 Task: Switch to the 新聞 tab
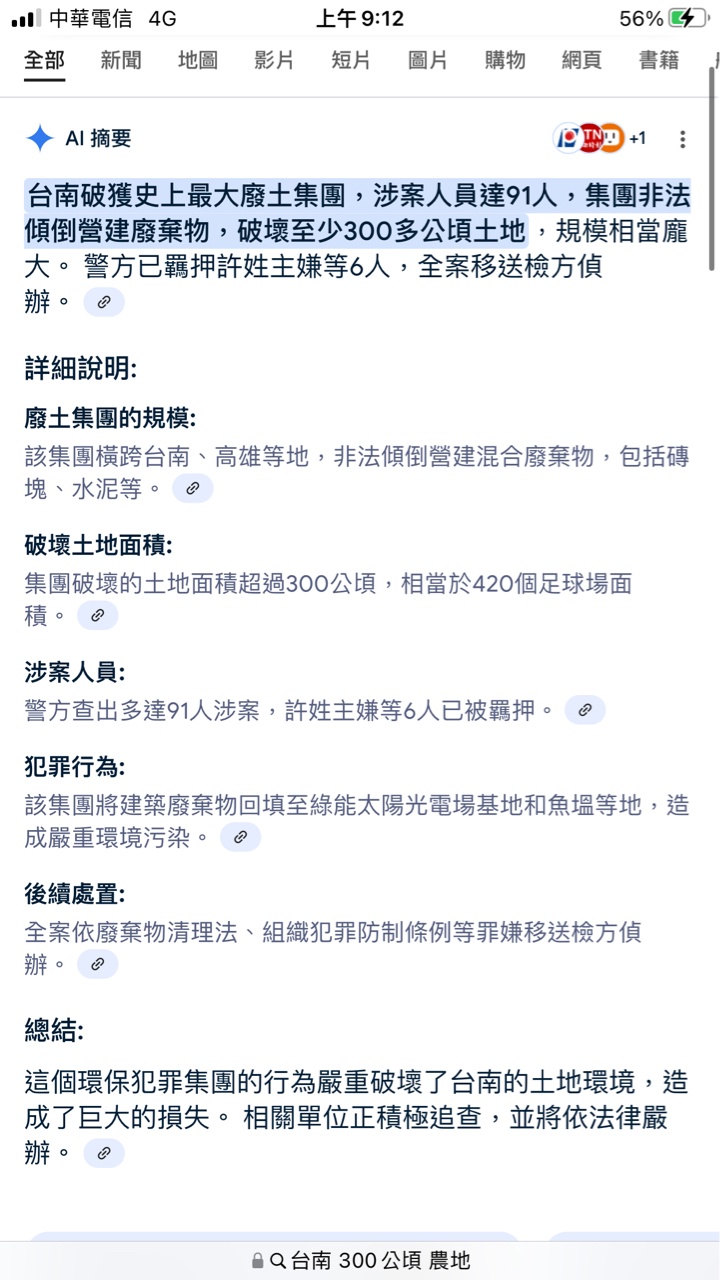(x=121, y=60)
